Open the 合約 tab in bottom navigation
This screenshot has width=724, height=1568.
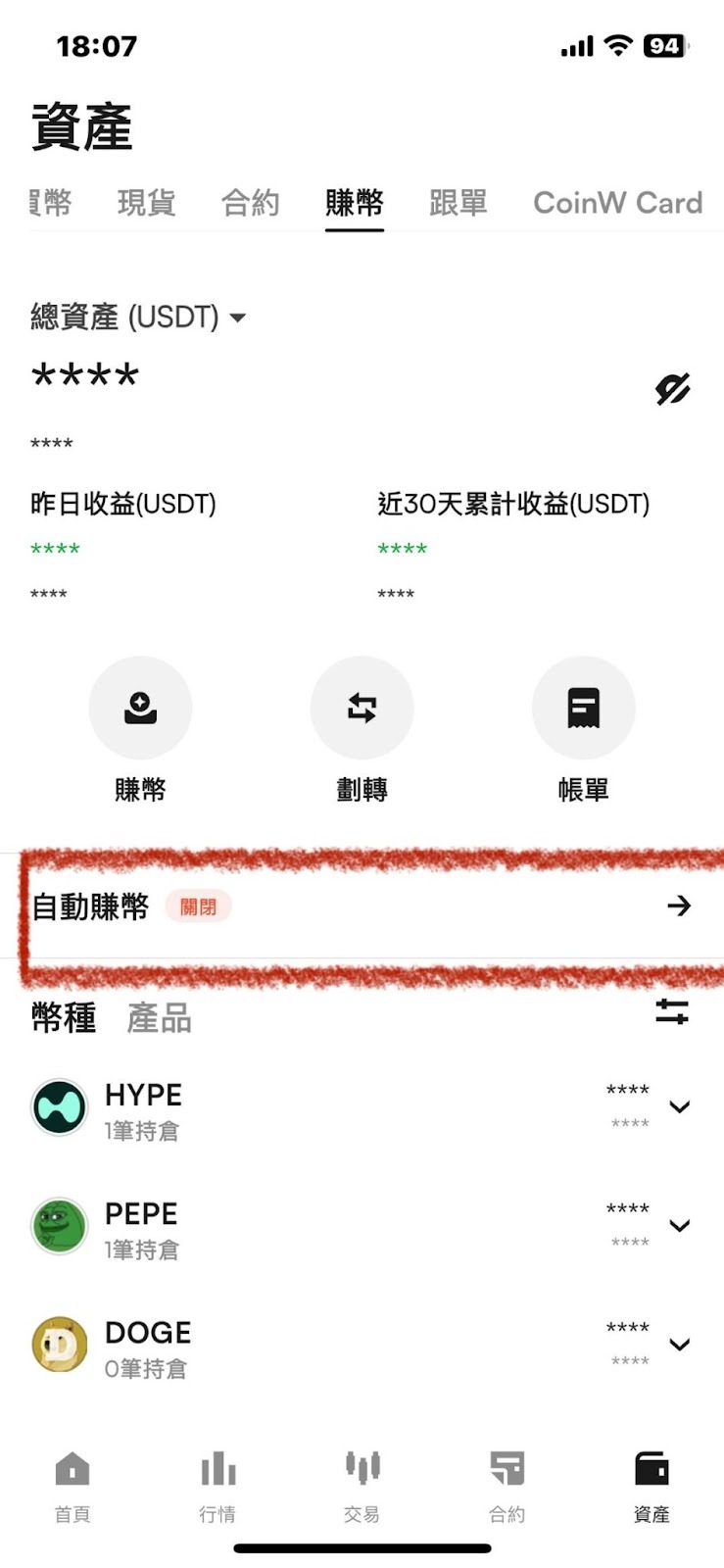pyautogui.click(x=507, y=1487)
